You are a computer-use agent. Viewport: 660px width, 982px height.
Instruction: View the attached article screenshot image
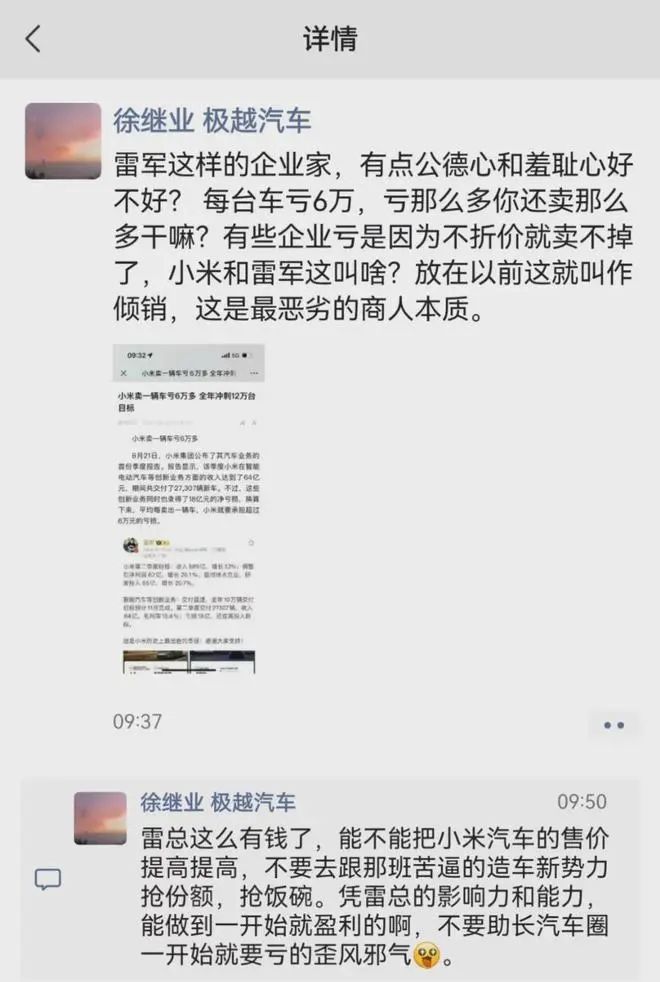pyautogui.click(x=188, y=510)
